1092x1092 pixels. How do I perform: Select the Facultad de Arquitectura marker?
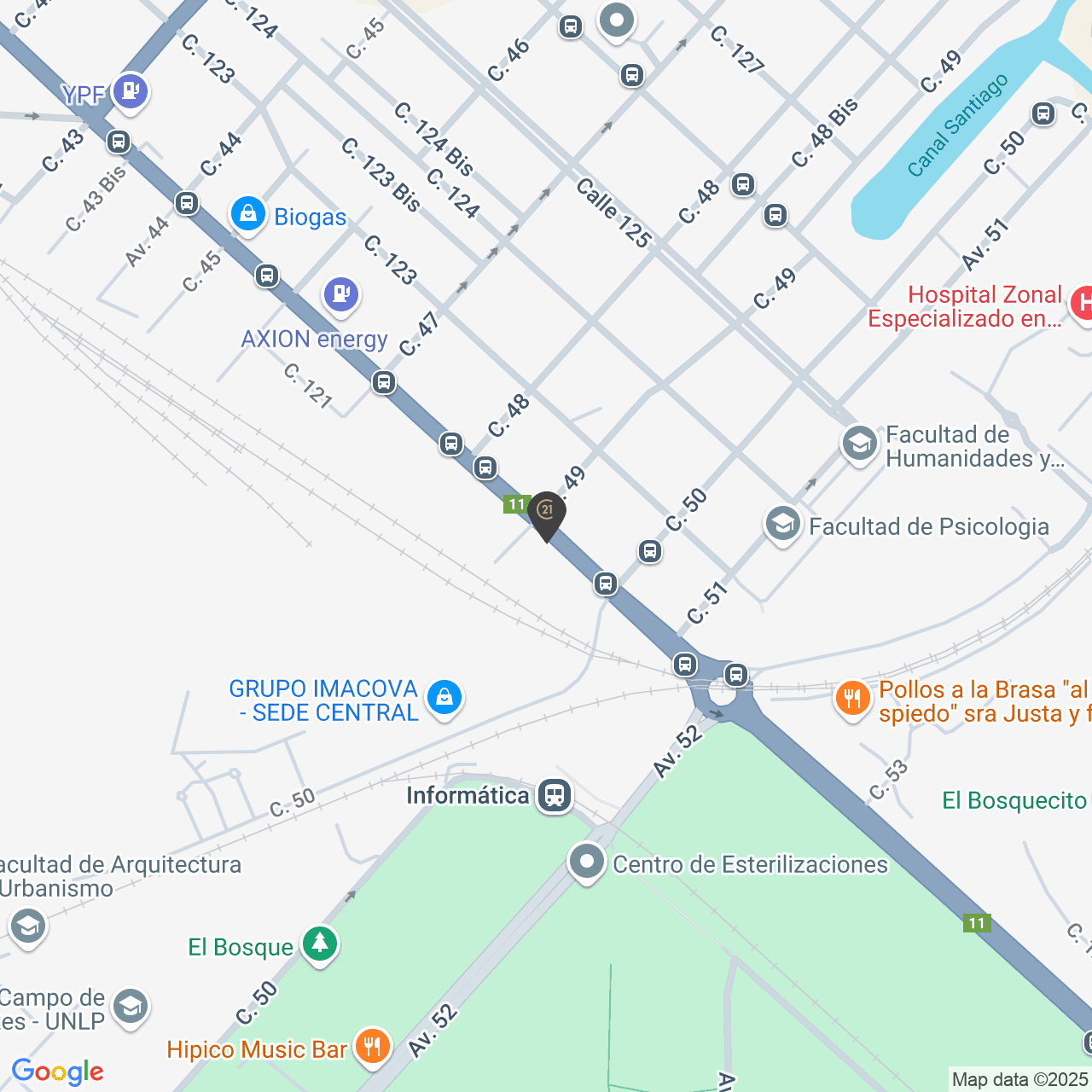coord(28,926)
